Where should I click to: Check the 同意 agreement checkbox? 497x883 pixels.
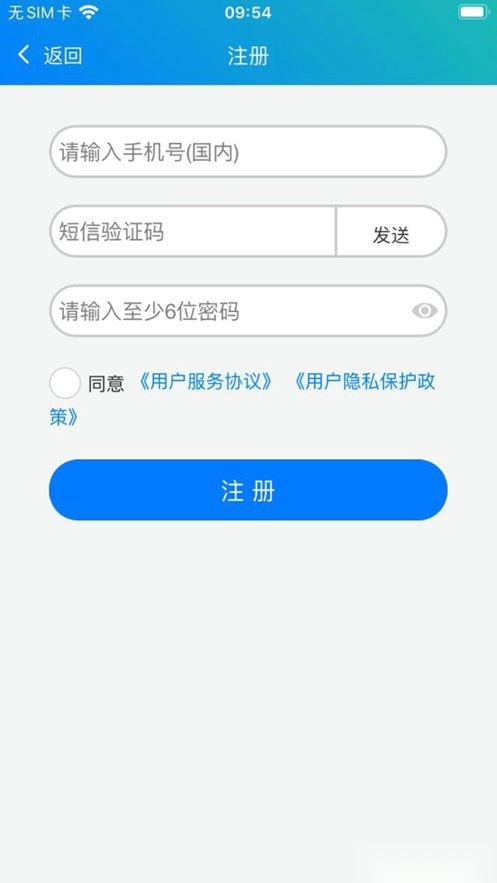click(65, 383)
